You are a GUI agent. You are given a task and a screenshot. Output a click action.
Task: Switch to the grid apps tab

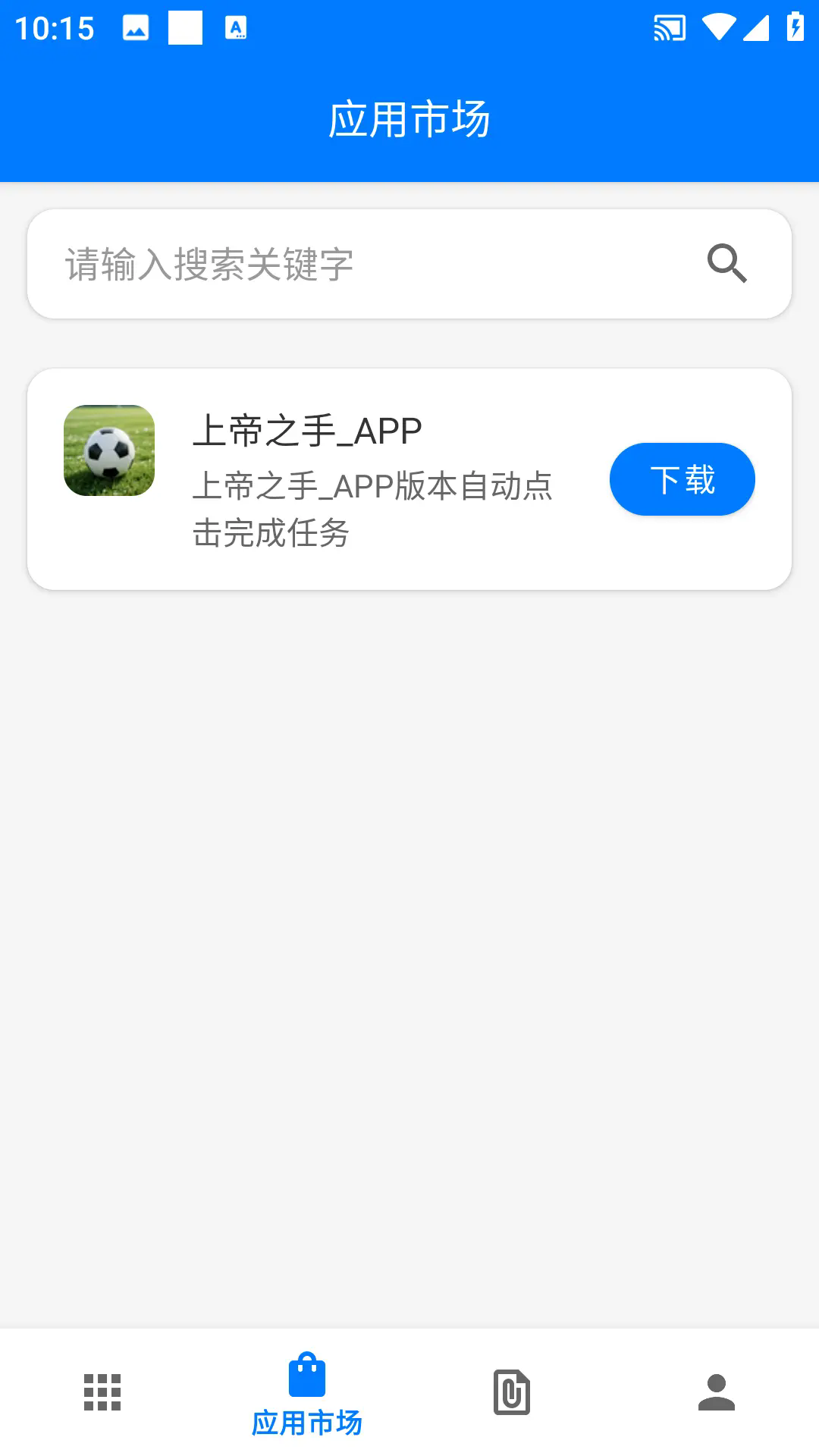tap(102, 1392)
